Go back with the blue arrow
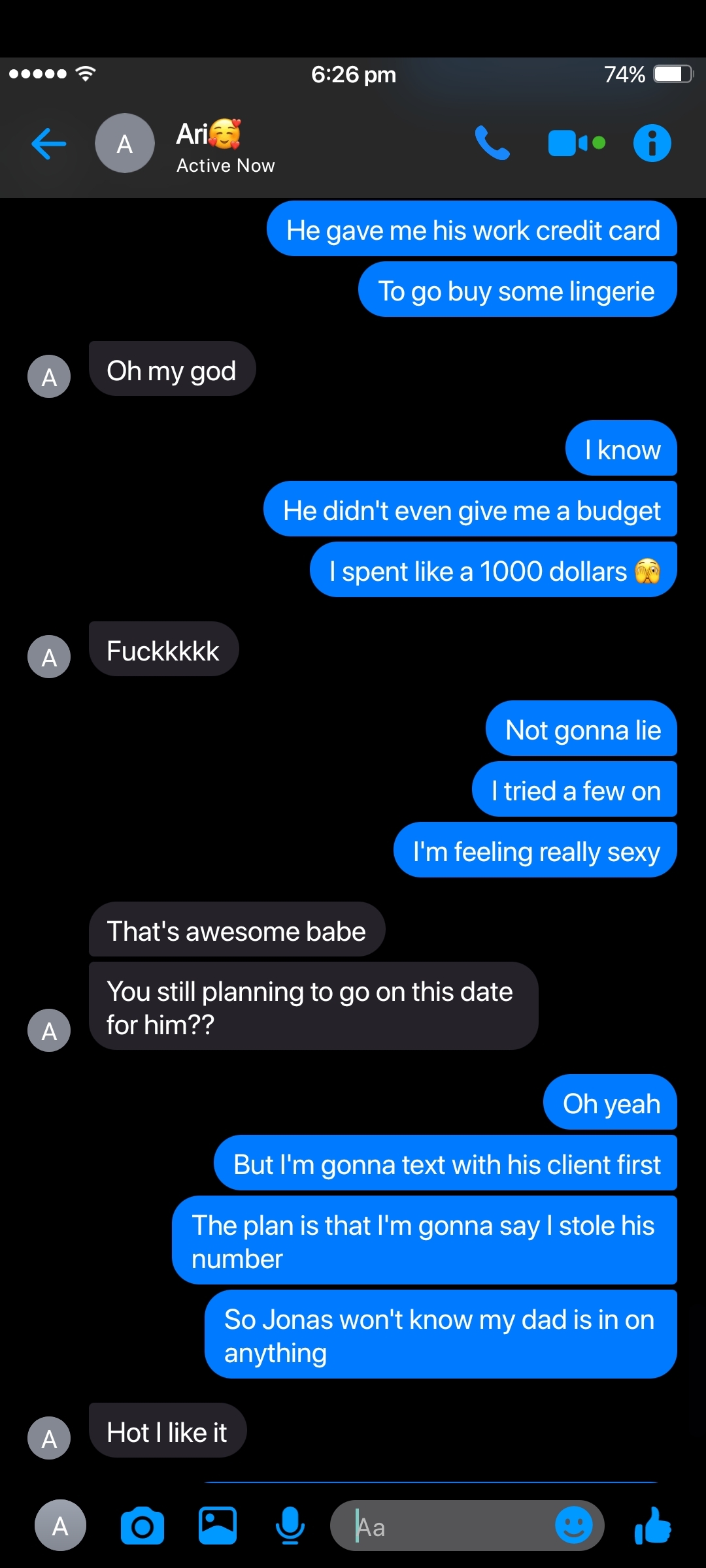706x1568 pixels. (49, 144)
